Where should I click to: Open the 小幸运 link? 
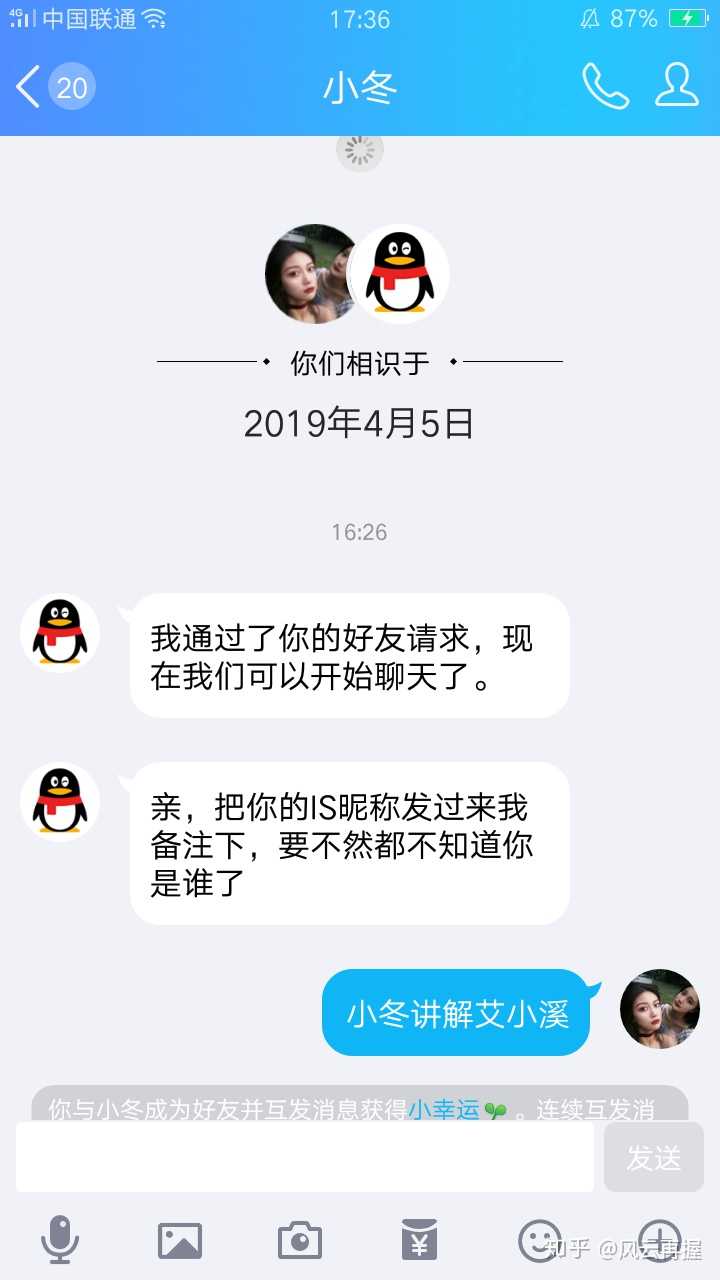(444, 1110)
